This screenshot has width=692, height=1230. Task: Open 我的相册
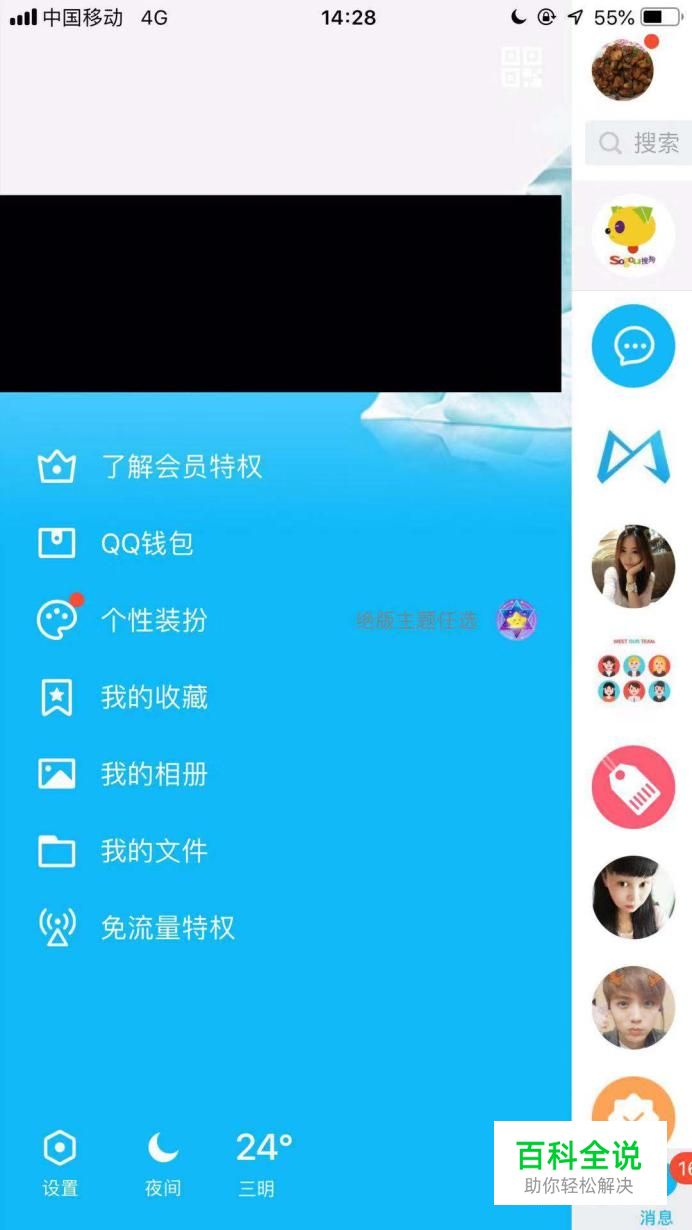[x=153, y=775]
